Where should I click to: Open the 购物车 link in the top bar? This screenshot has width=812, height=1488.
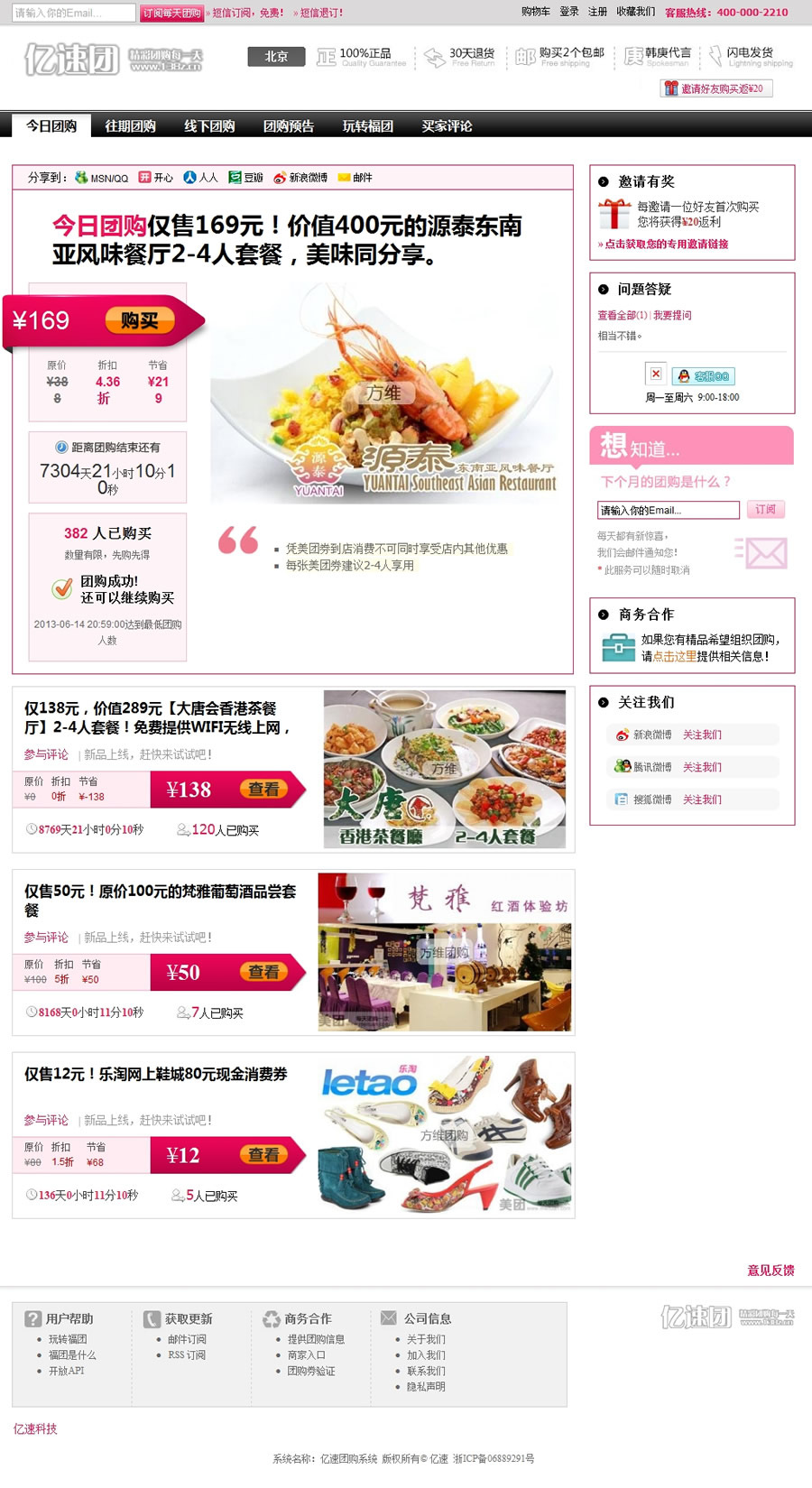(535, 12)
